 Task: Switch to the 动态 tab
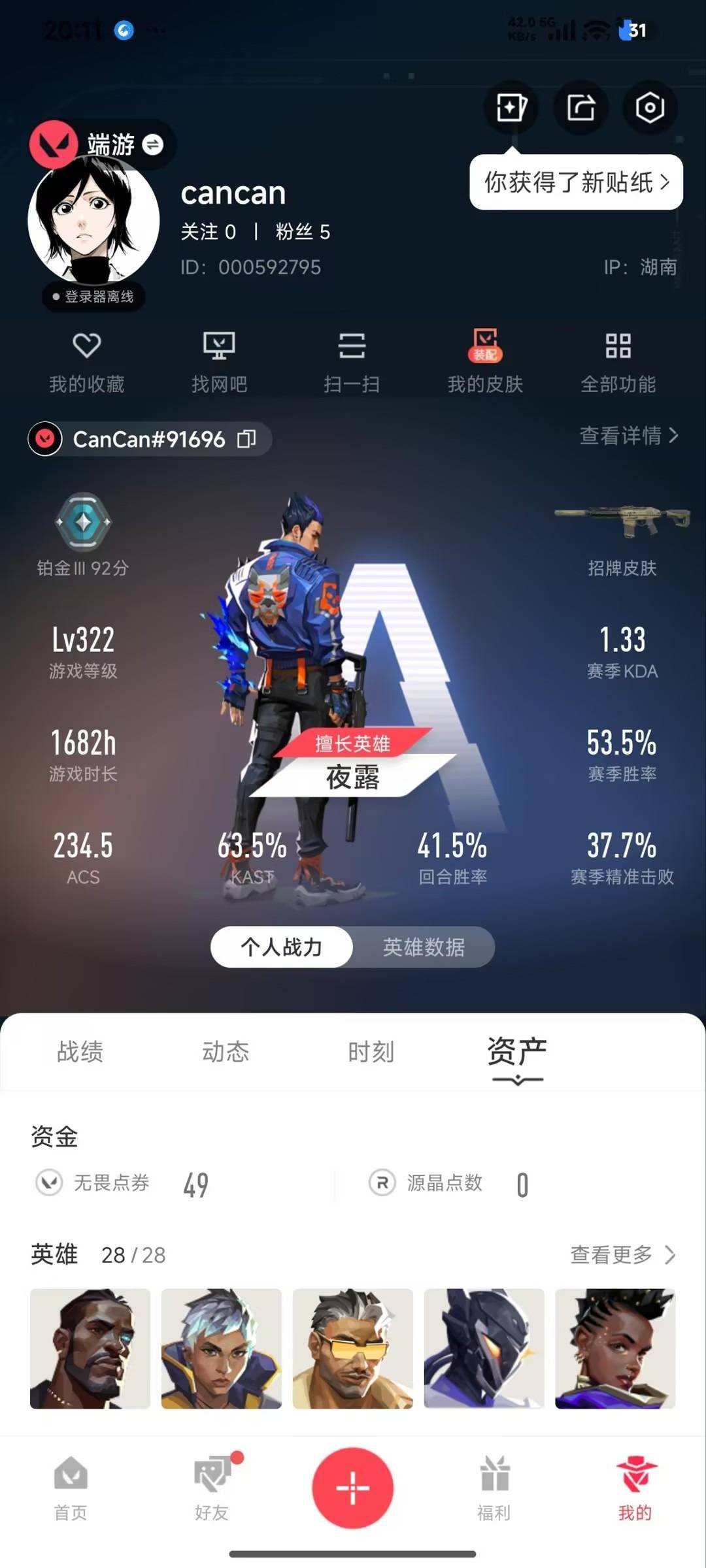click(x=226, y=1051)
